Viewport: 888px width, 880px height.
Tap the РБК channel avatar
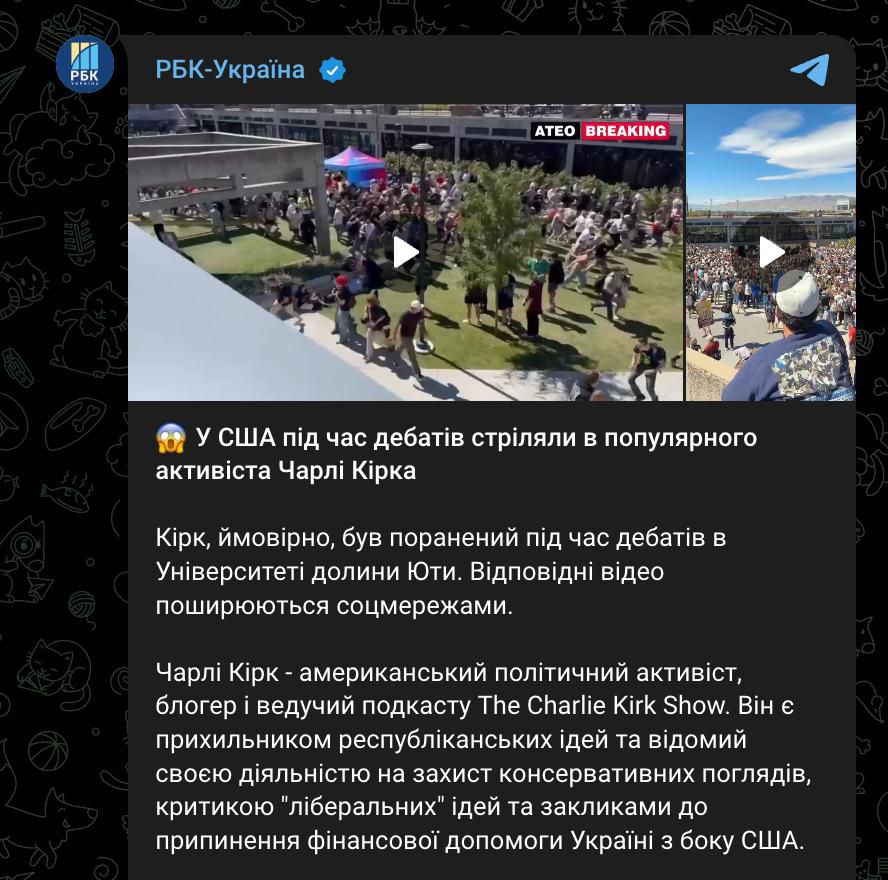click(84, 65)
